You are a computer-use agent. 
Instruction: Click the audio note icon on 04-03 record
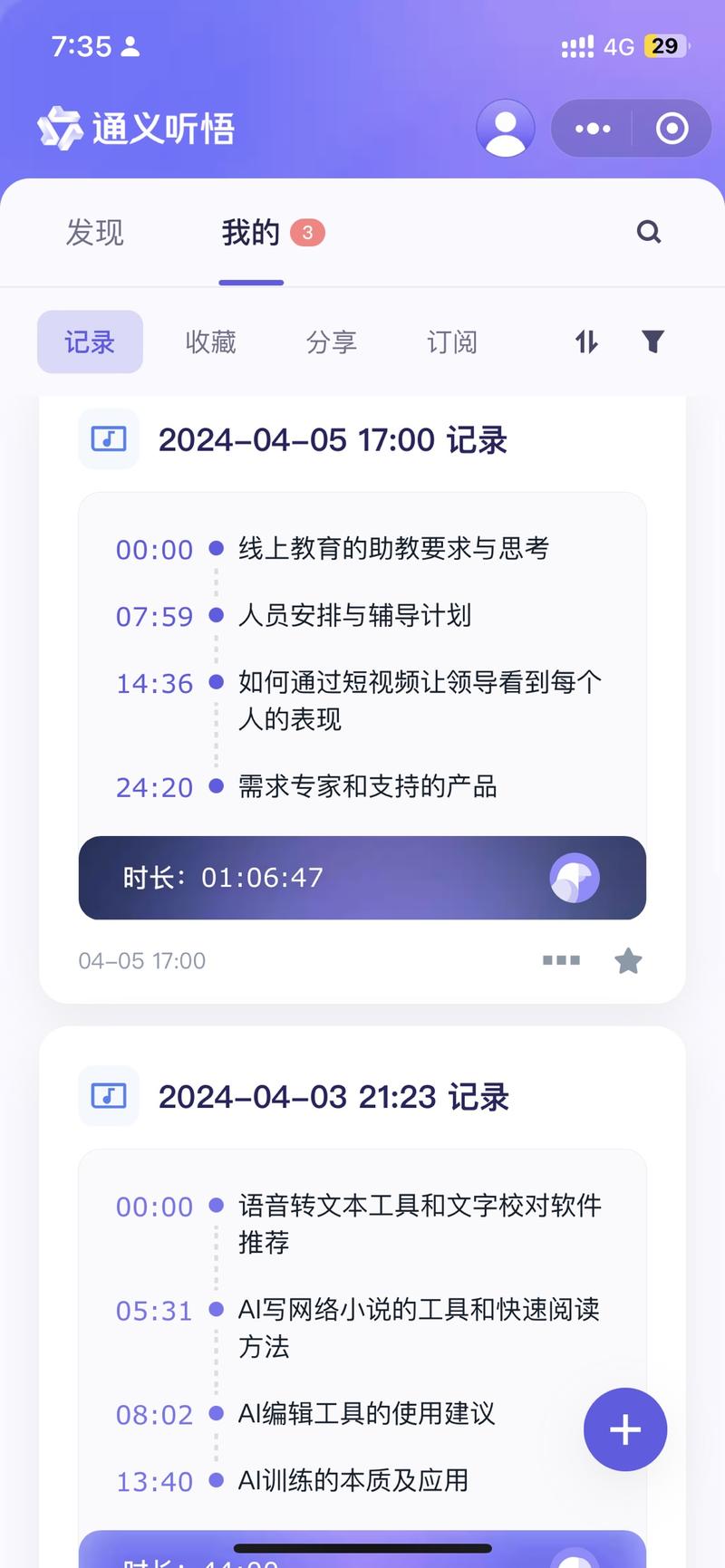click(108, 1095)
